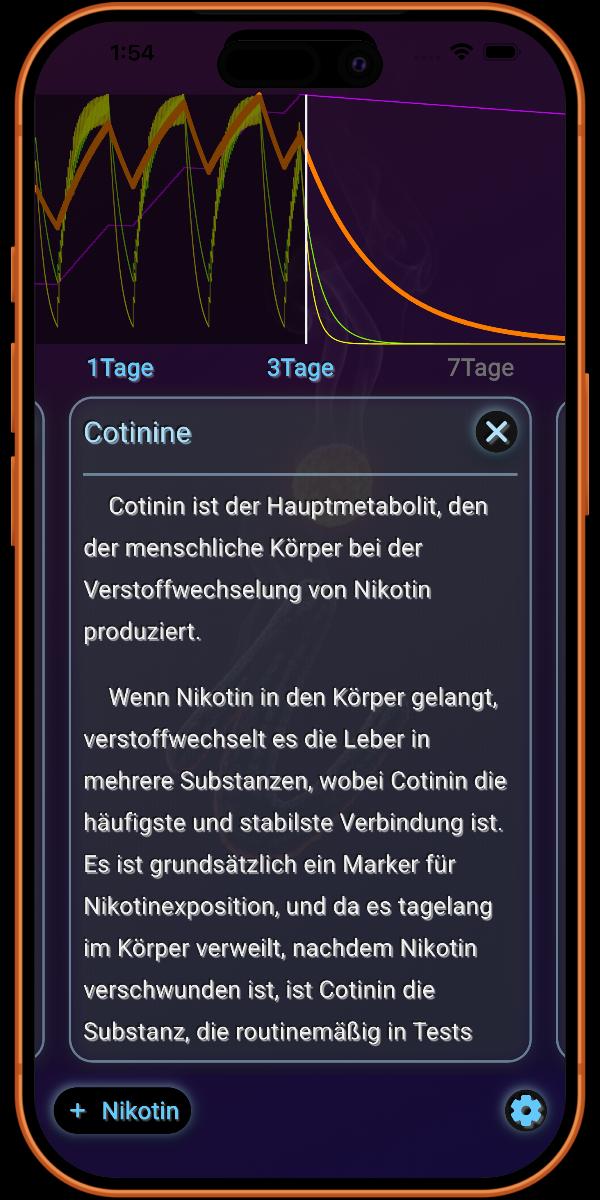
Task: Switch to the 7Tage time range
Action: [x=480, y=368]
